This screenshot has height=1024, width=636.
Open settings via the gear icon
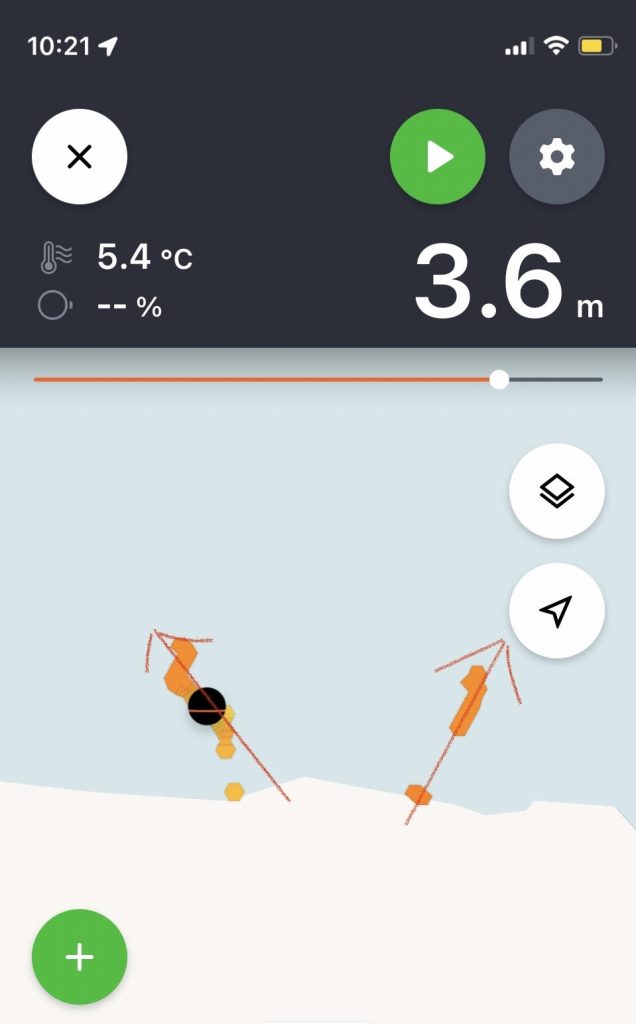click(x=557, y=157)
